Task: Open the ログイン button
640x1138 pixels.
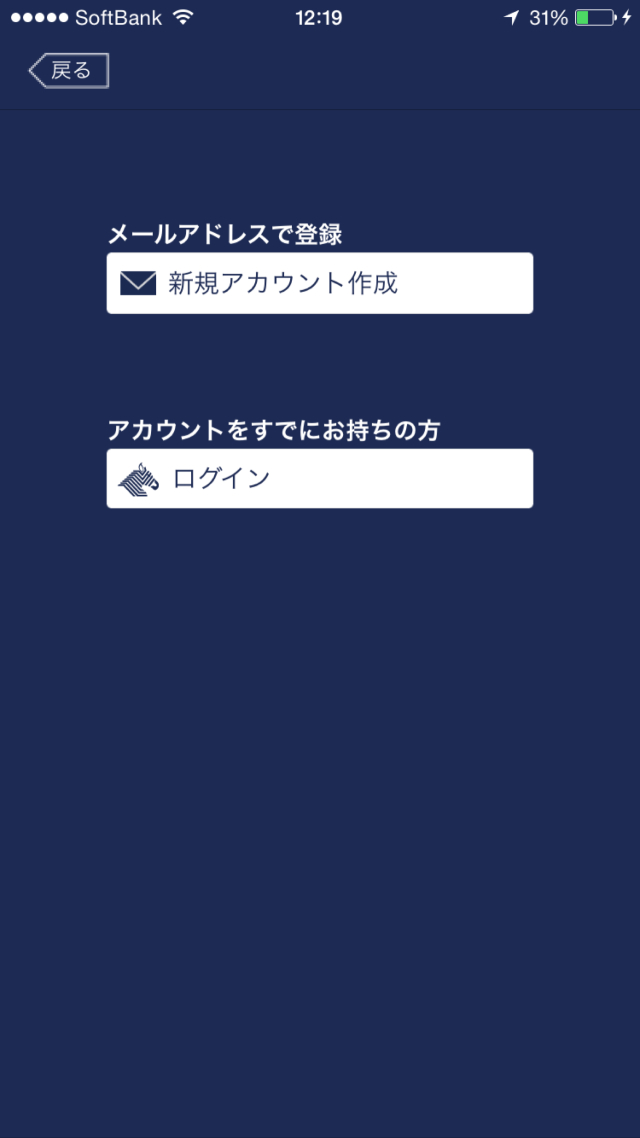Action: point(319,478)
